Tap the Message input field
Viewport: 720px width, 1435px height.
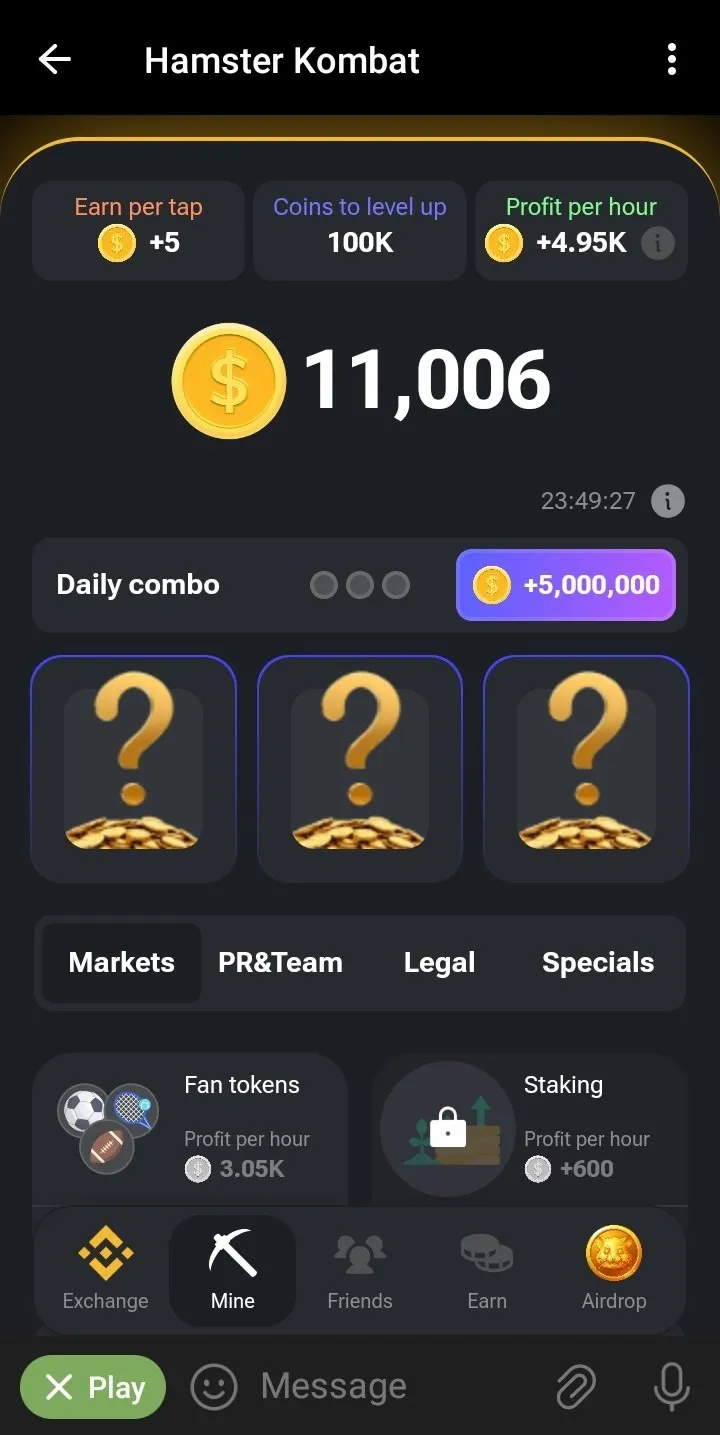tap(380, 1387)
